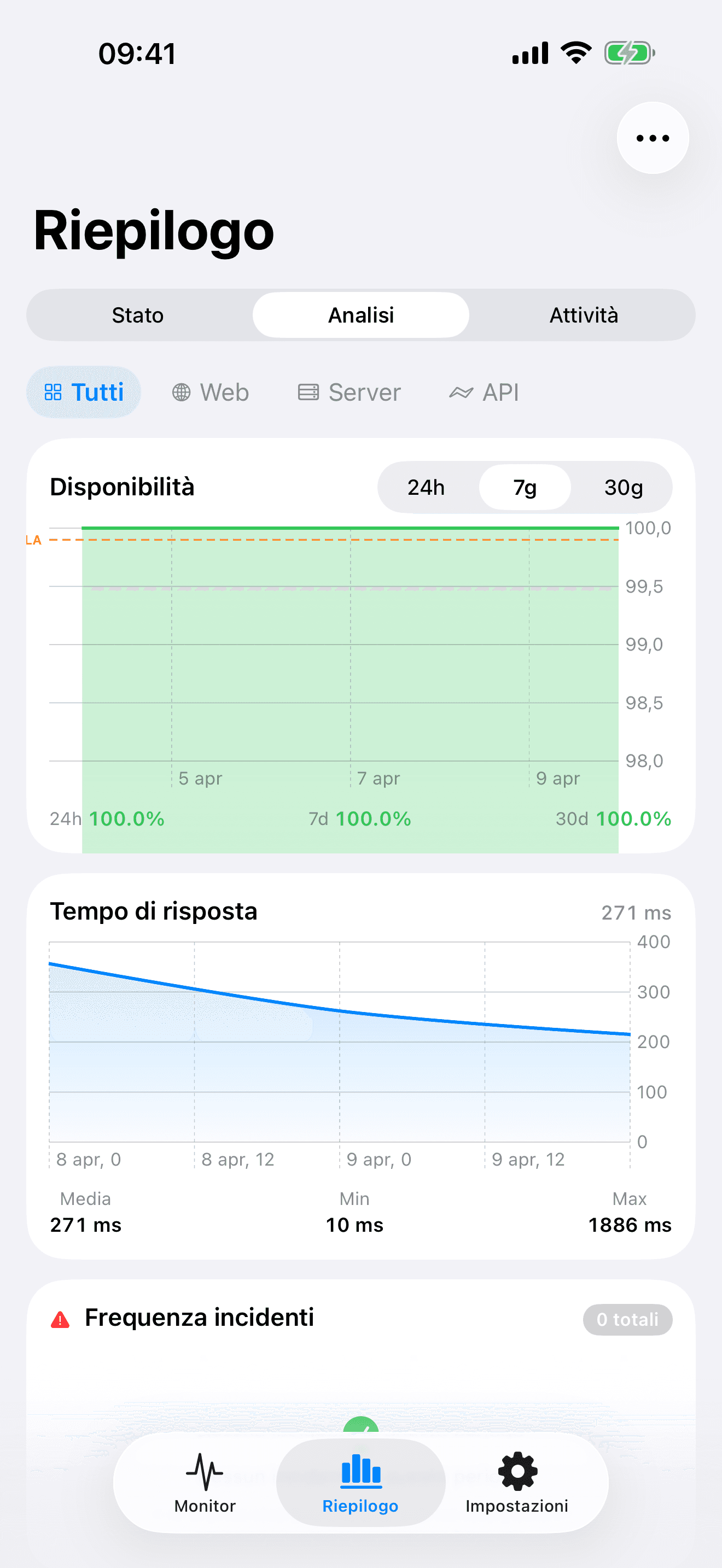Click the API waveform filter icon

tap(461, 392)
